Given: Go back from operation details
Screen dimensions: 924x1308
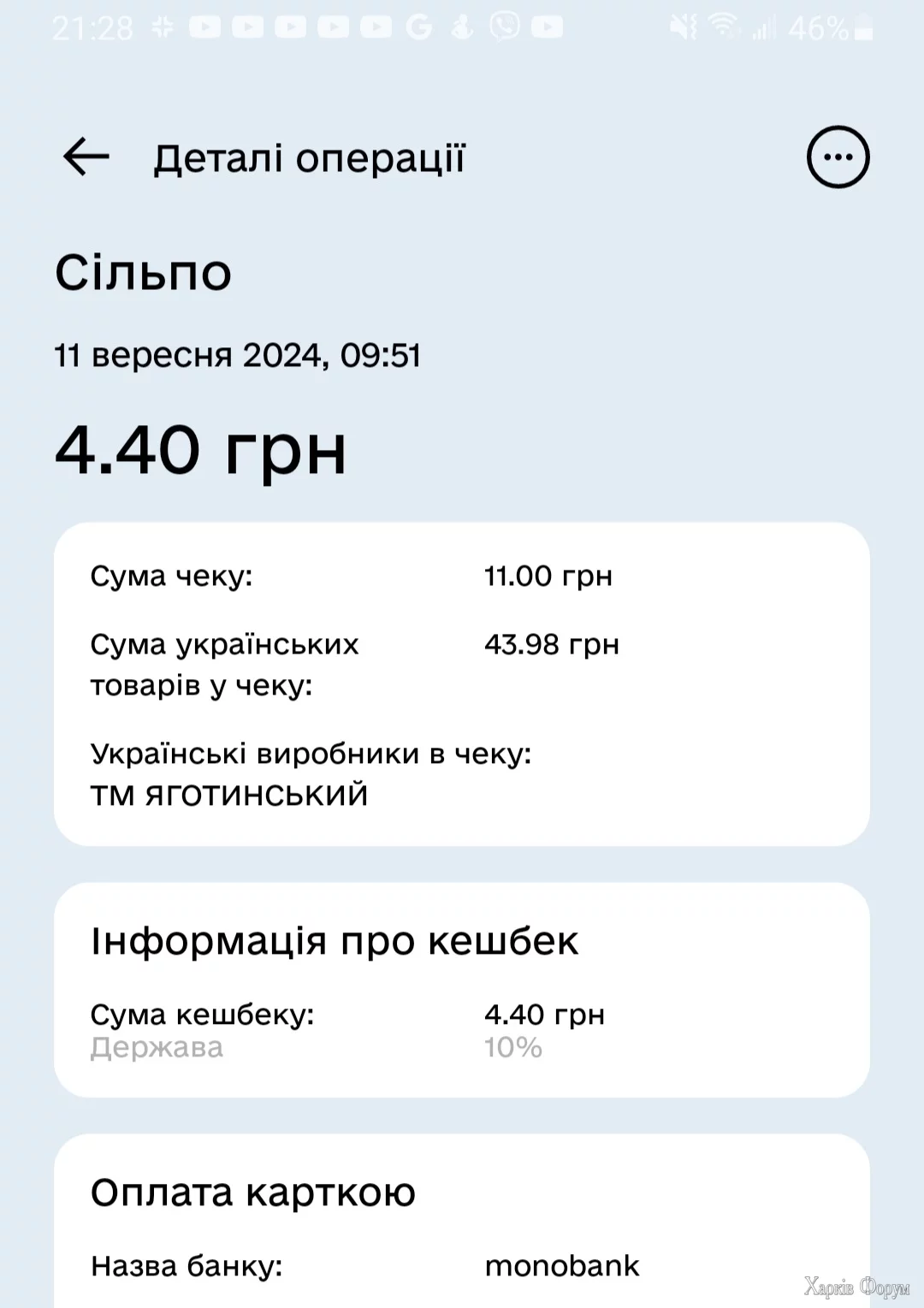Looking at the screenshot, I should pos(86,157).
